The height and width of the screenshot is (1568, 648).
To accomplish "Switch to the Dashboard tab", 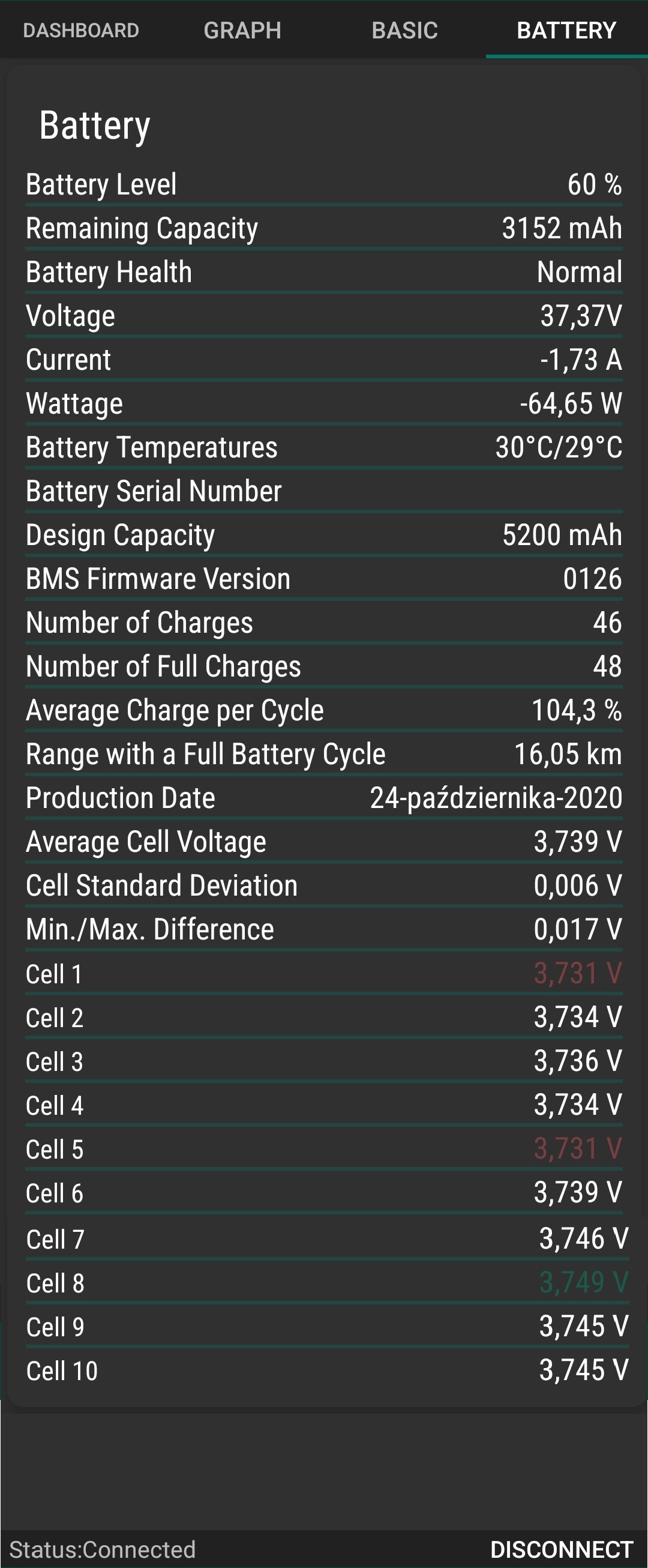I will (x=81, y=30).
